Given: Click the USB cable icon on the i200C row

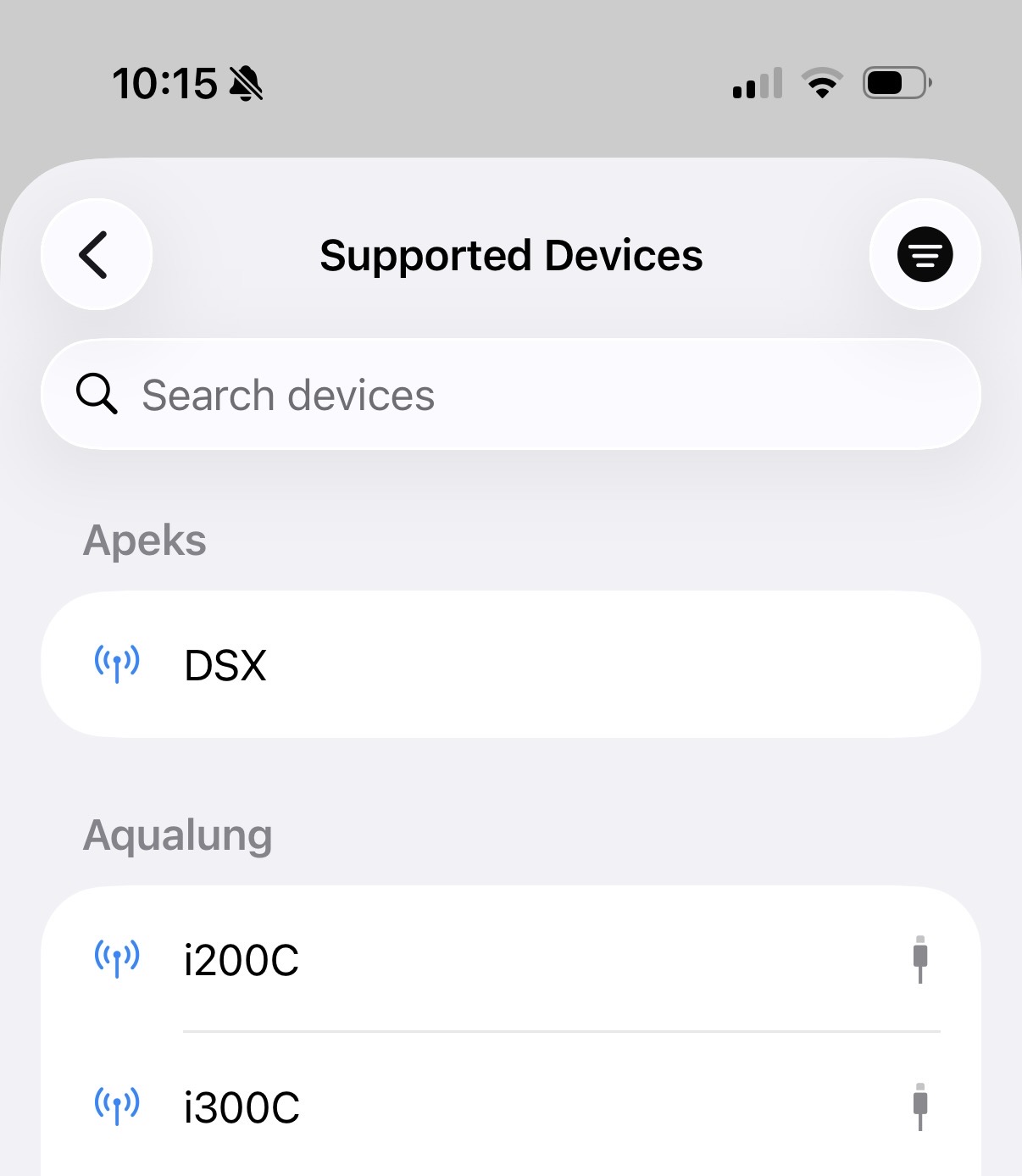Looking at the screenshot, I should [x=919, y=960].
